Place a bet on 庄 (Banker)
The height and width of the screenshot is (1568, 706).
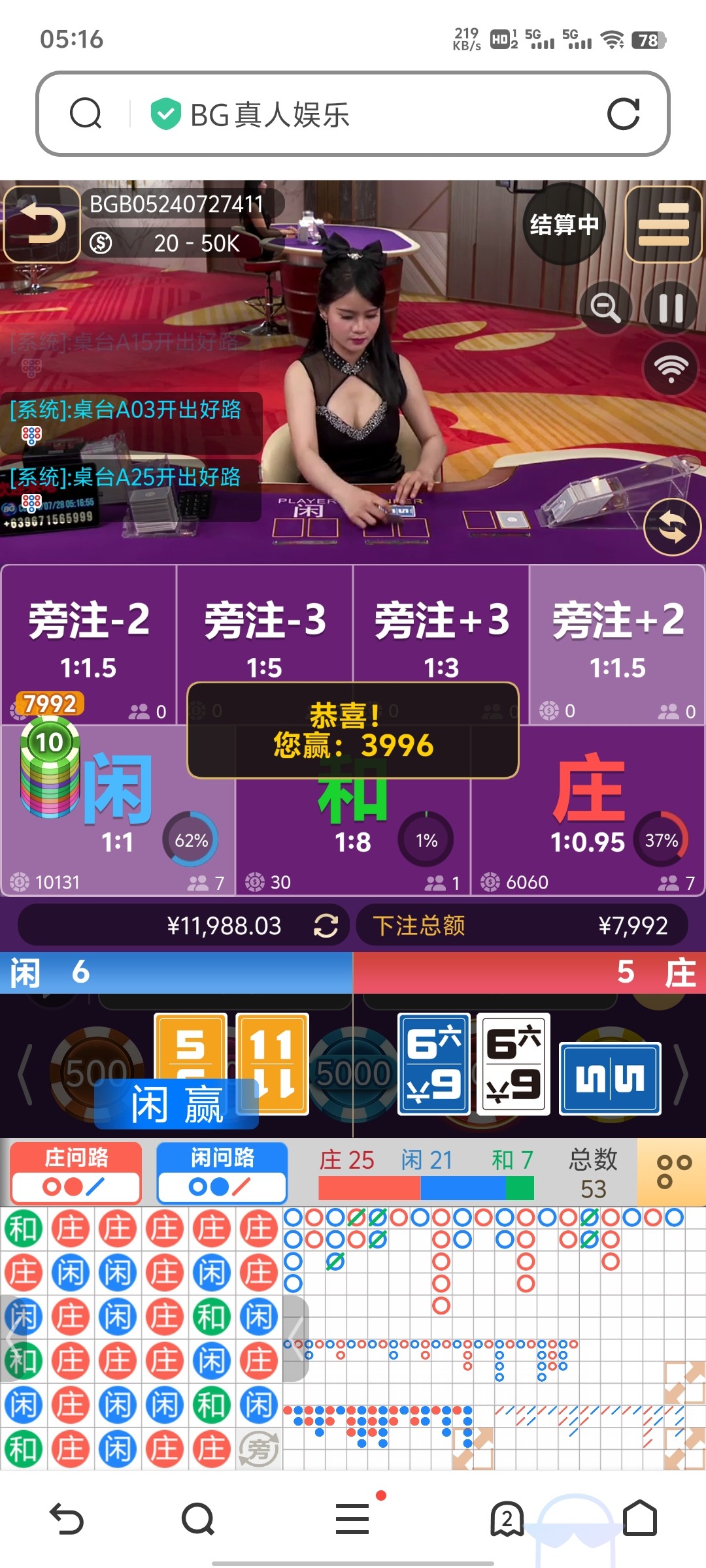588,810
